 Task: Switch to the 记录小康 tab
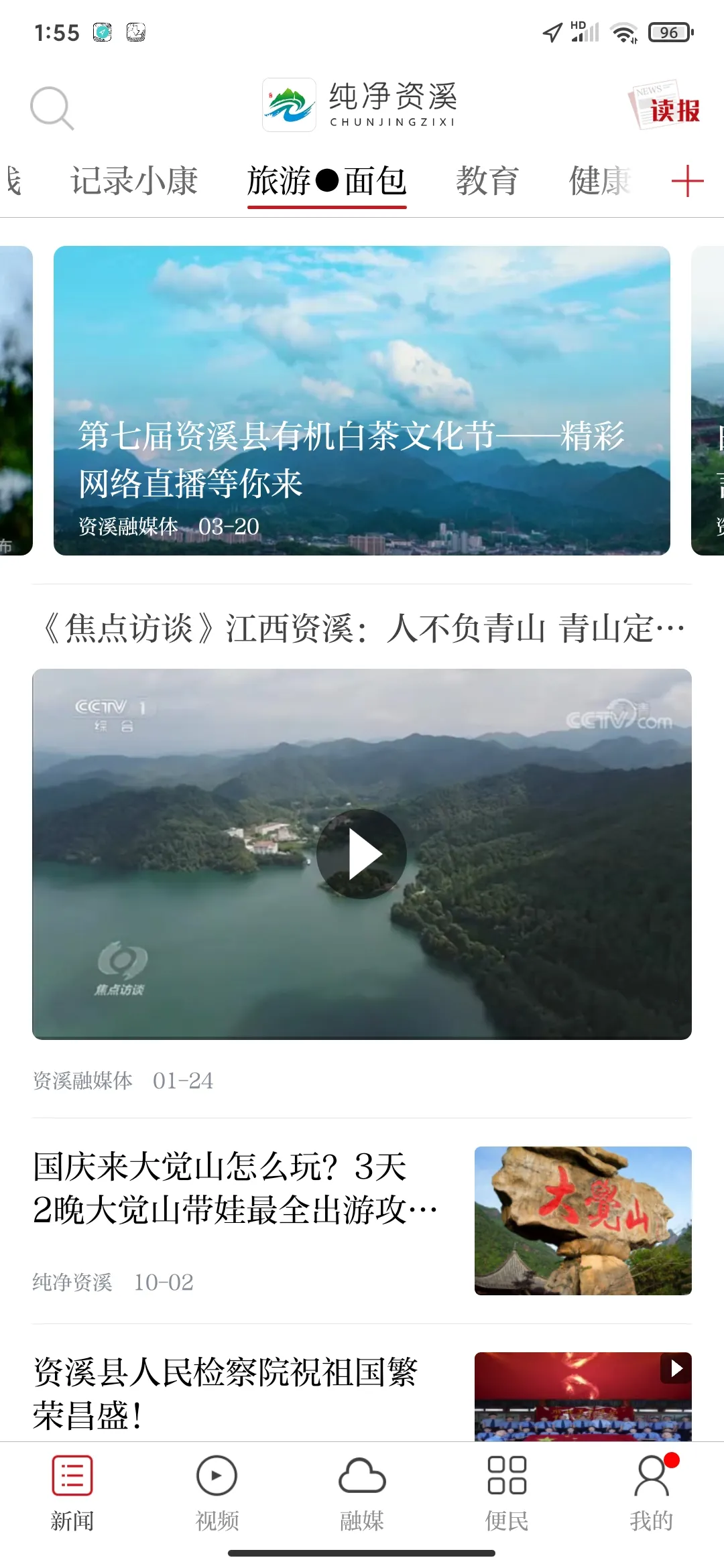[134, 181]
